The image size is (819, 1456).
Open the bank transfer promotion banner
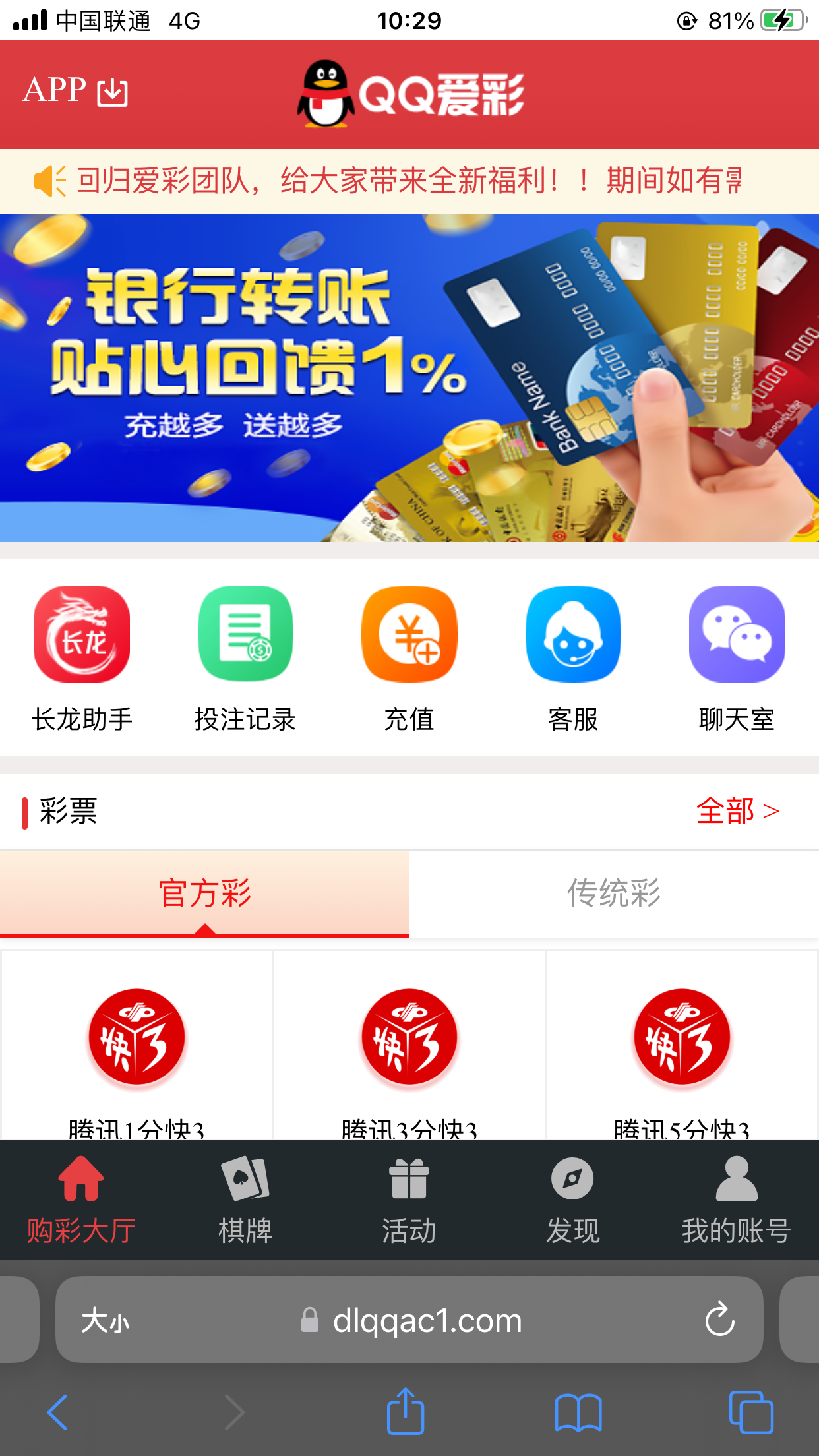click(409, 378)
